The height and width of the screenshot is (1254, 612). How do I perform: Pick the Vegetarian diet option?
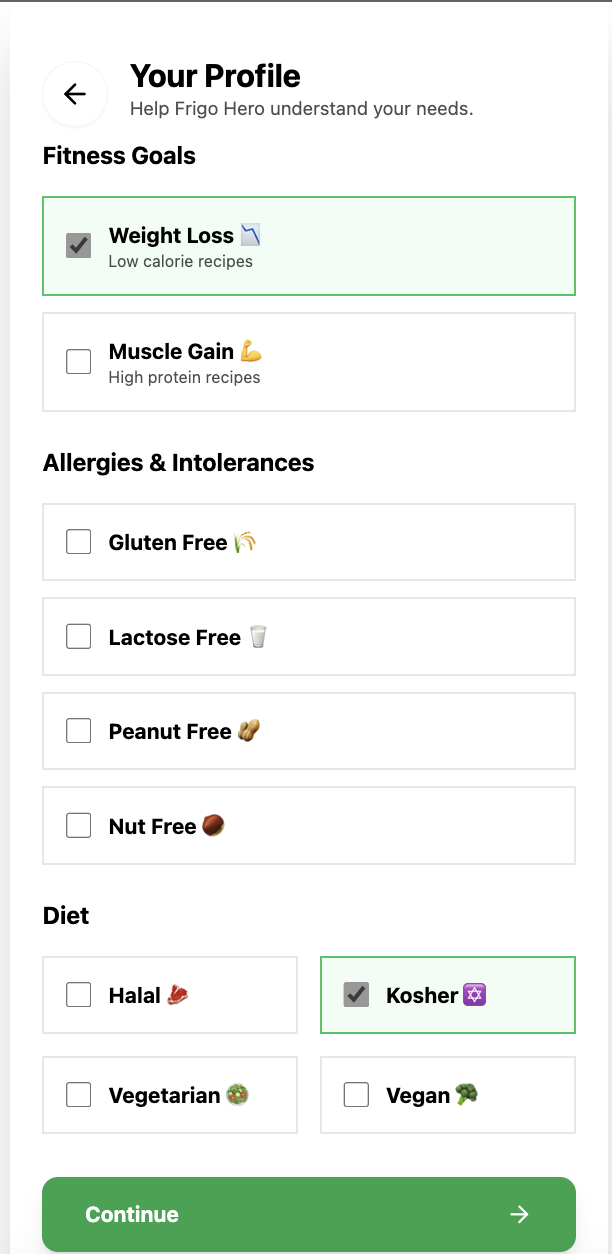[79, 1095]
